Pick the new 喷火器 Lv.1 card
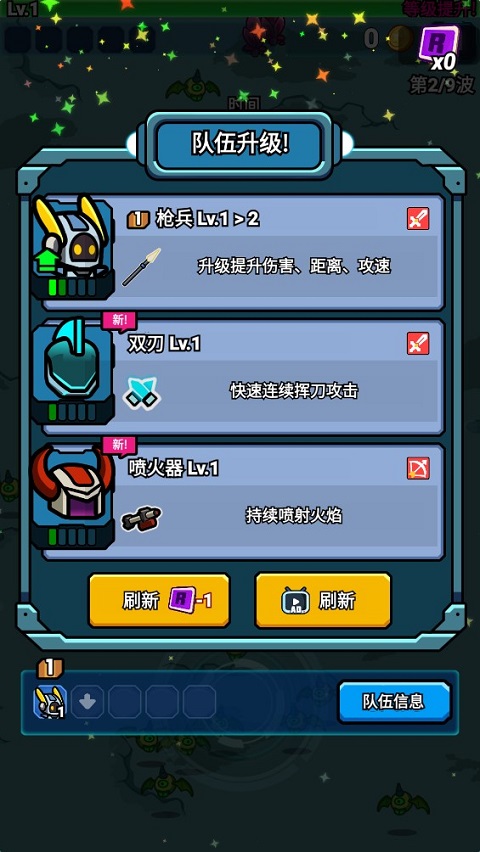Image resolution: width=480 pixels, height=852 pixels. (239, 500)
